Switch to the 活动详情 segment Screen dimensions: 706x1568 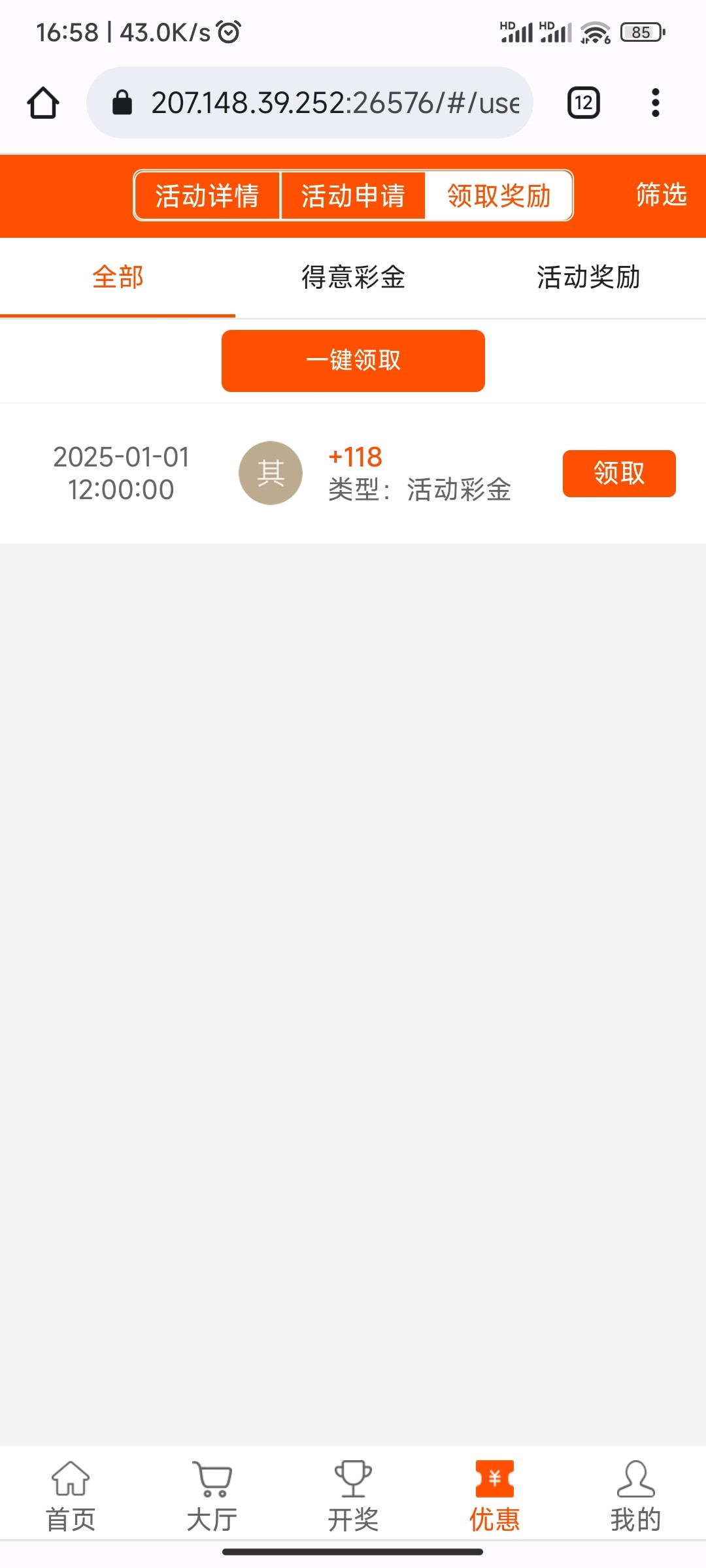[x=207, y=195]
